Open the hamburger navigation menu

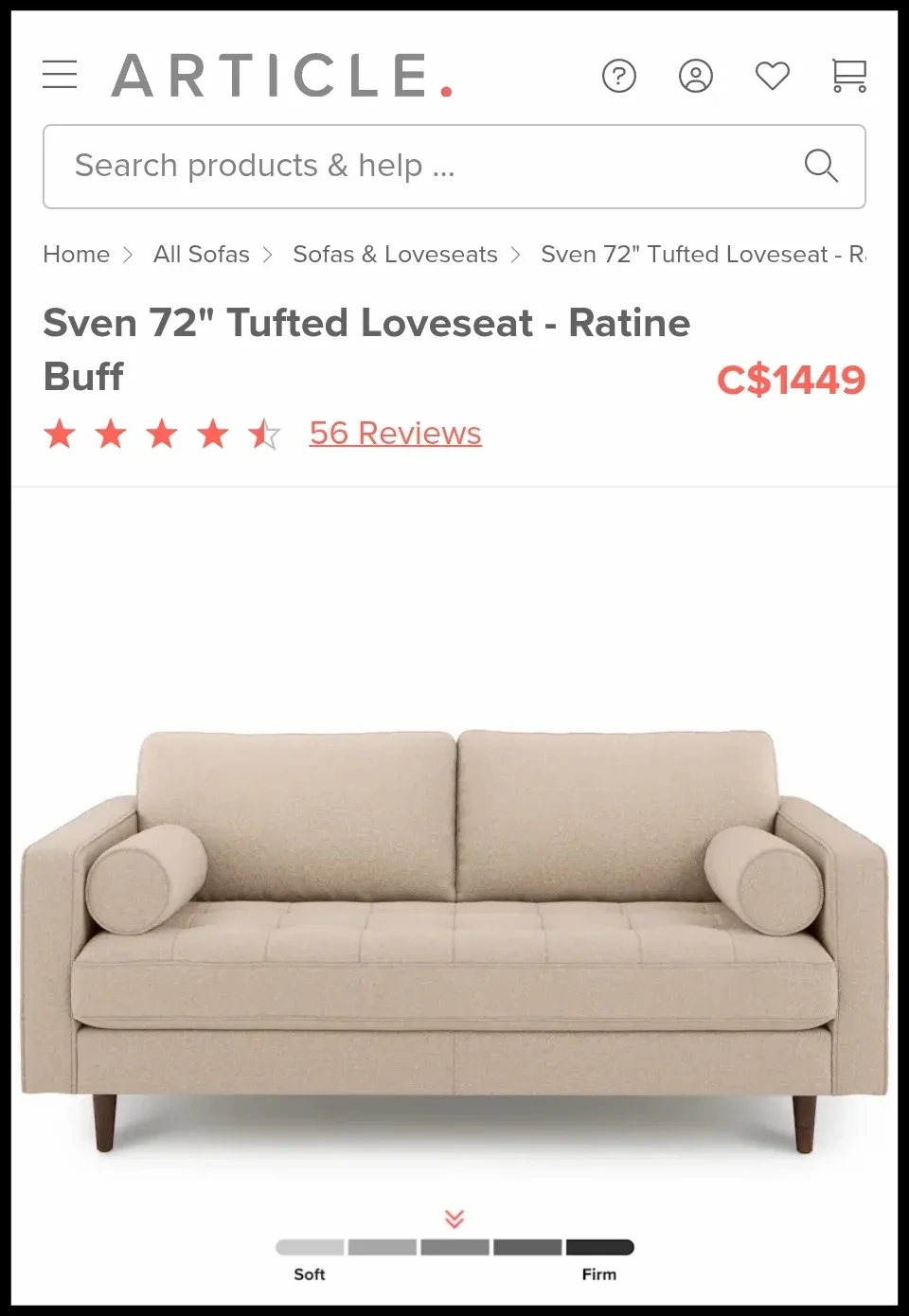[60, 75]
